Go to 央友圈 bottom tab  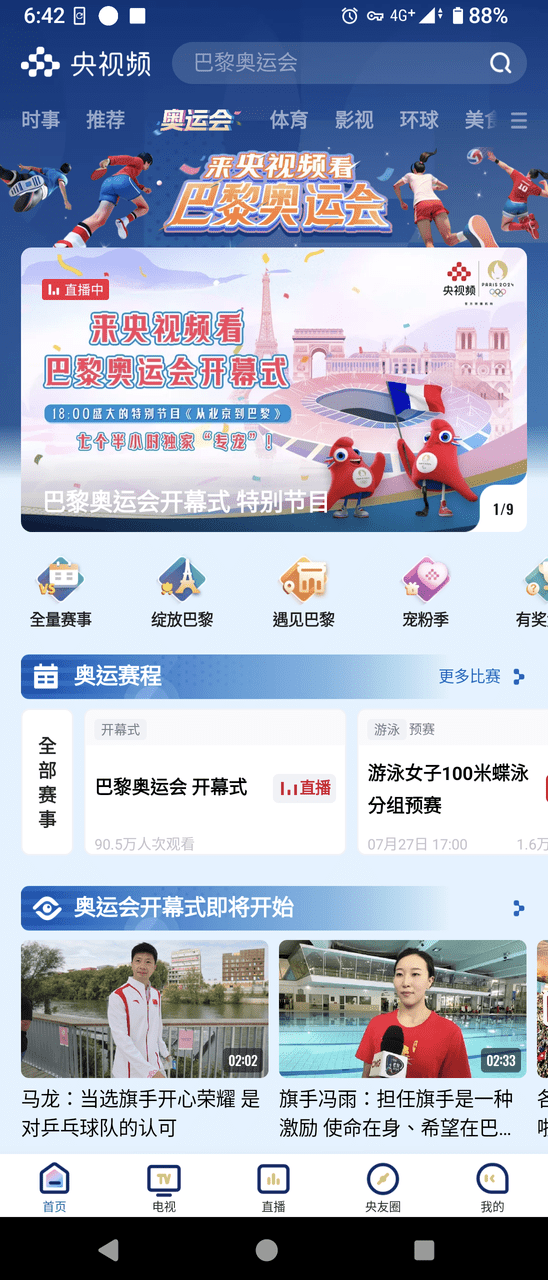click(x=383, y=1187)
